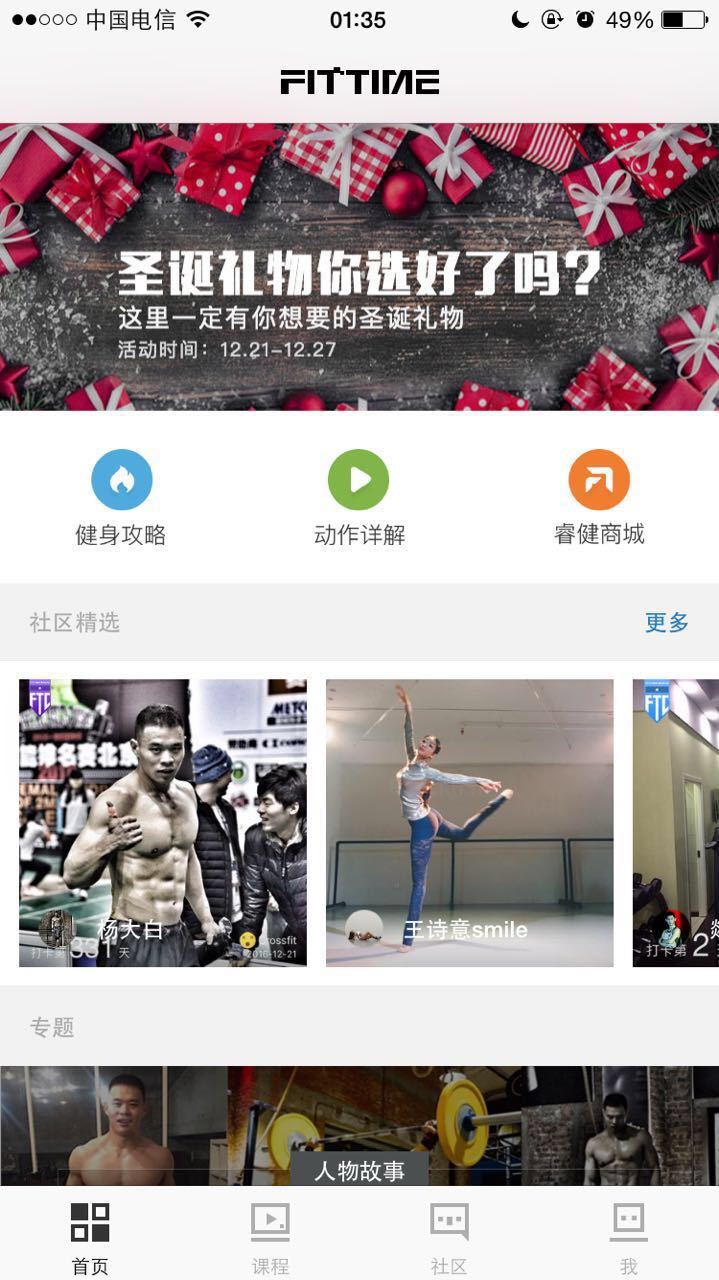Tap 更多 to see more community picks

pyautogui.click(x=667, y=623)
